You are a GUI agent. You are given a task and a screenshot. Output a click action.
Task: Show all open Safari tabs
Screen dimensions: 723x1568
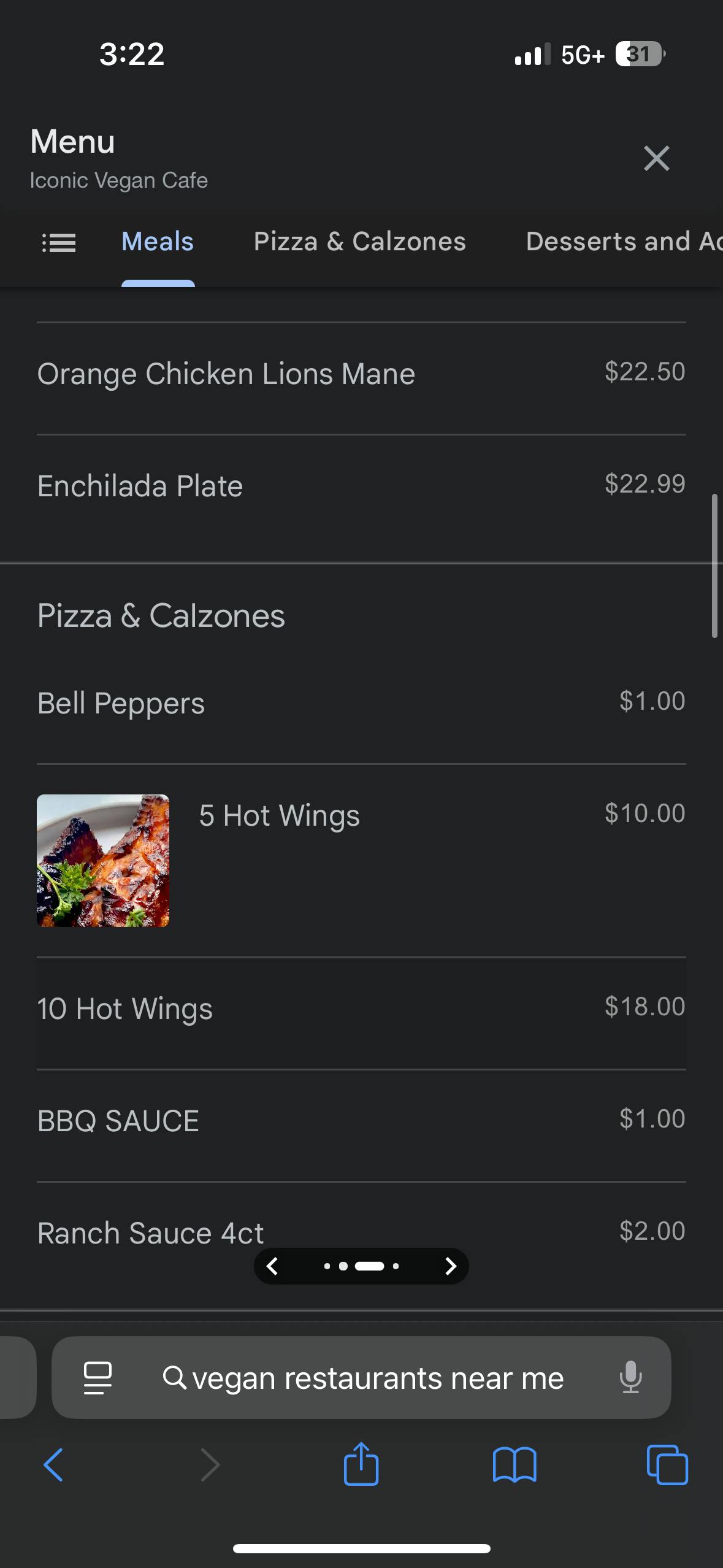[x=667, y=1465]
